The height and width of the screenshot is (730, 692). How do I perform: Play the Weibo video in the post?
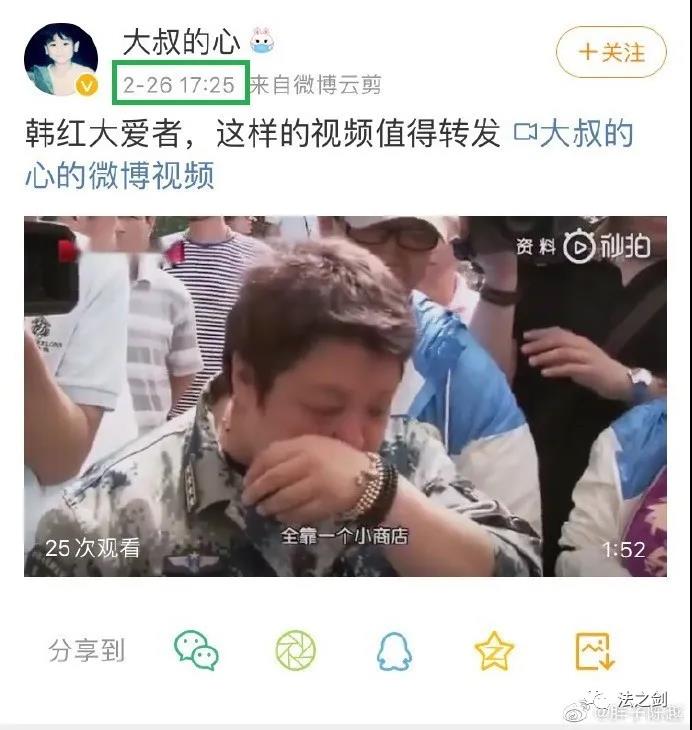[345, 396]
